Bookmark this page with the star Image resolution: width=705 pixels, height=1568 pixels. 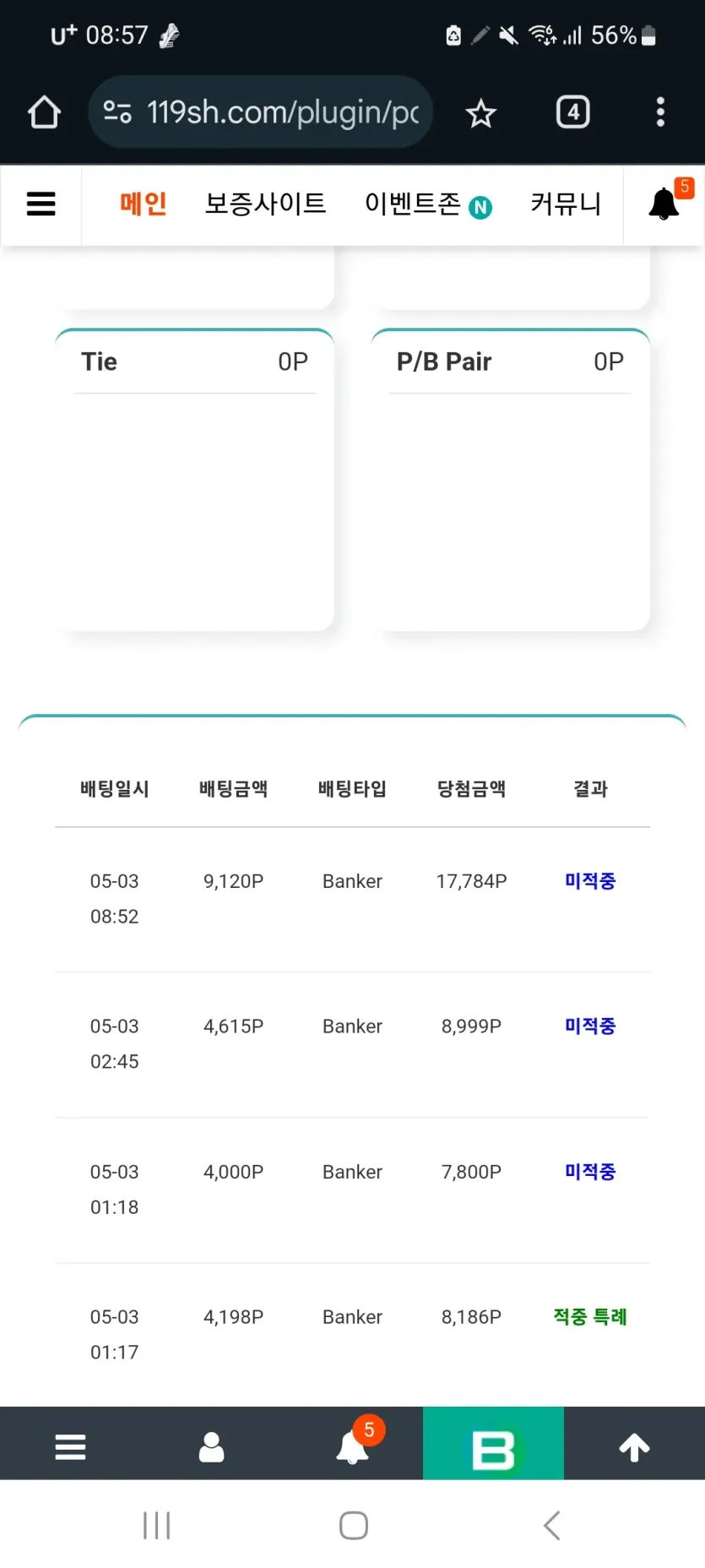(480, 112)
